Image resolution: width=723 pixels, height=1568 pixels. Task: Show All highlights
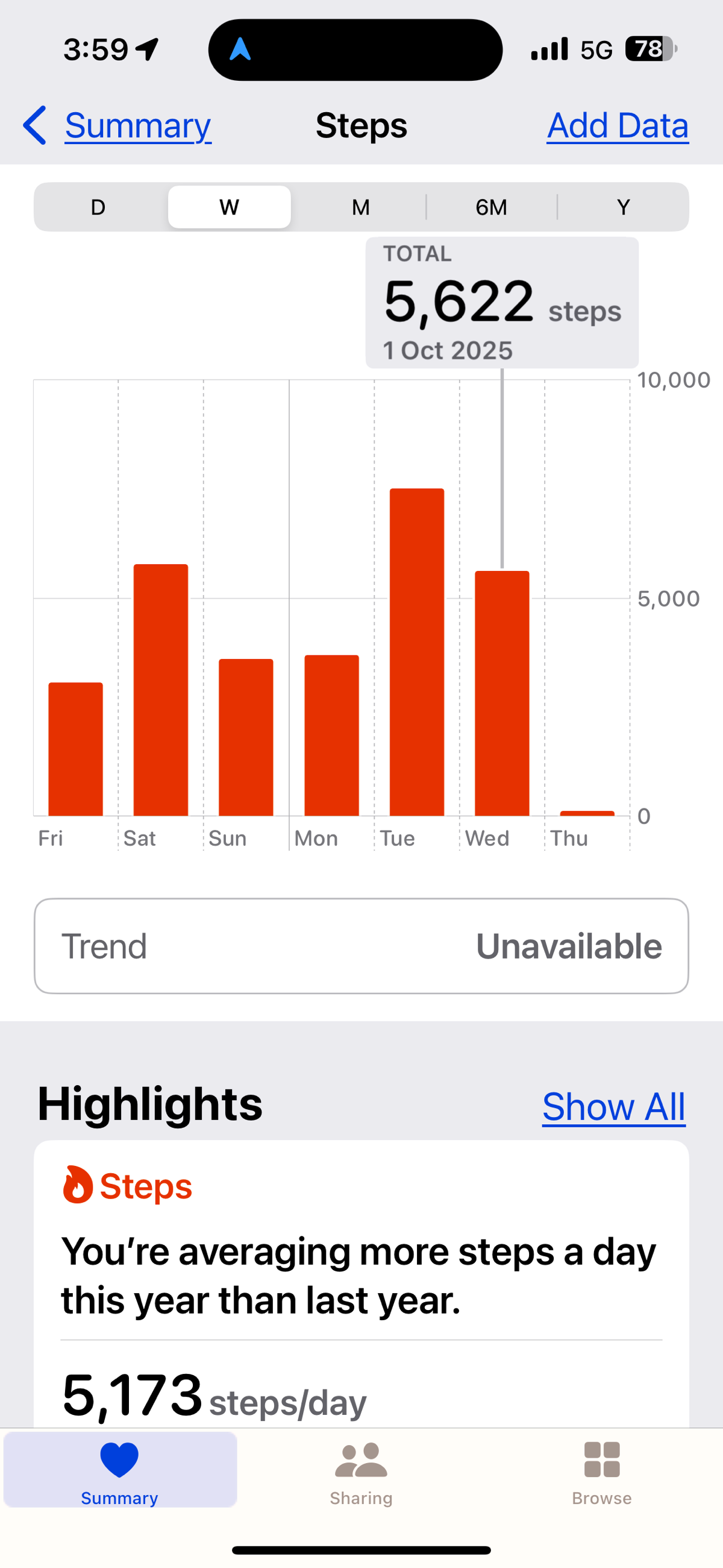[613, 1106]
